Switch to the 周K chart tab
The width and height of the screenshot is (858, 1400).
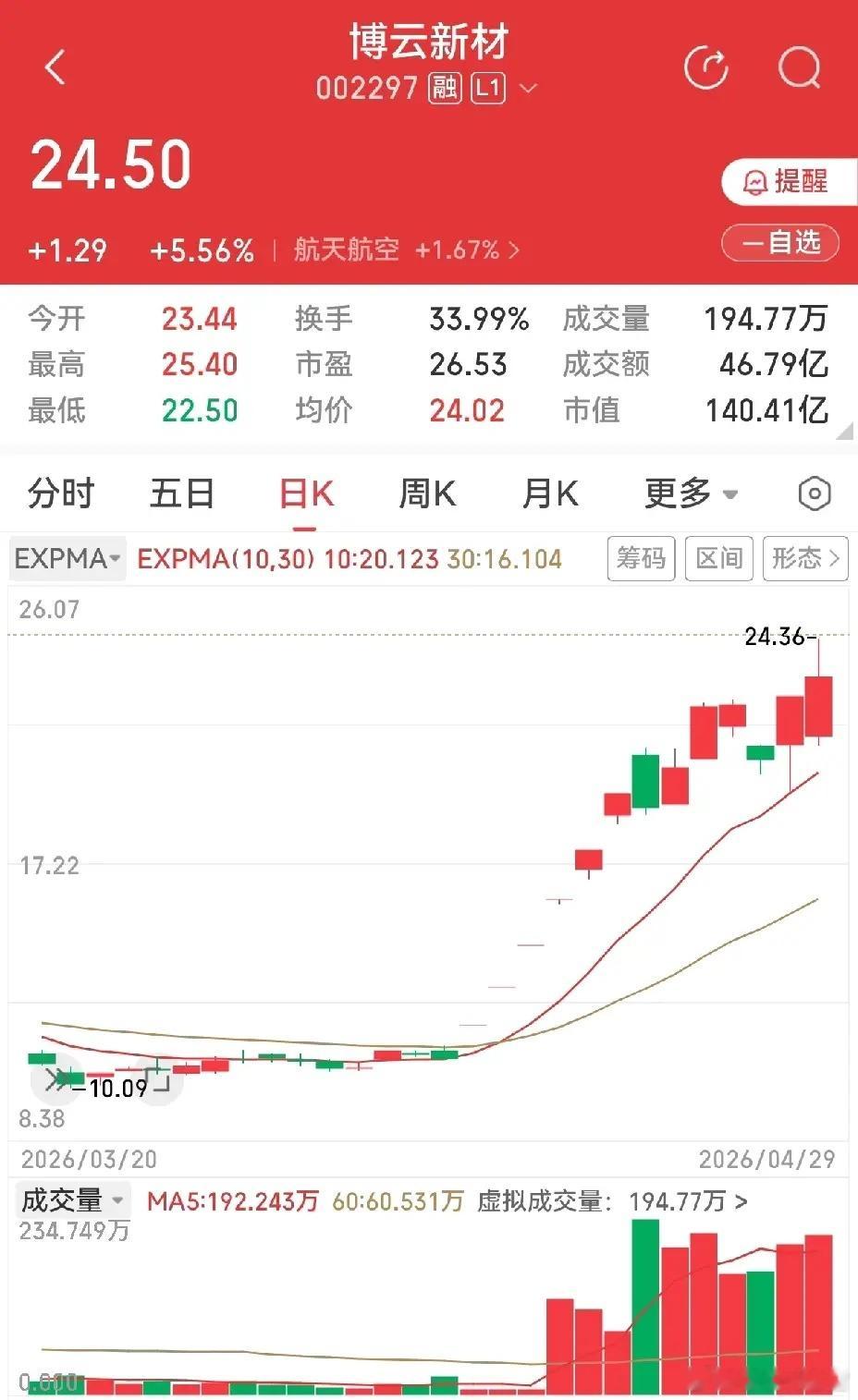(x=427, y=493)
